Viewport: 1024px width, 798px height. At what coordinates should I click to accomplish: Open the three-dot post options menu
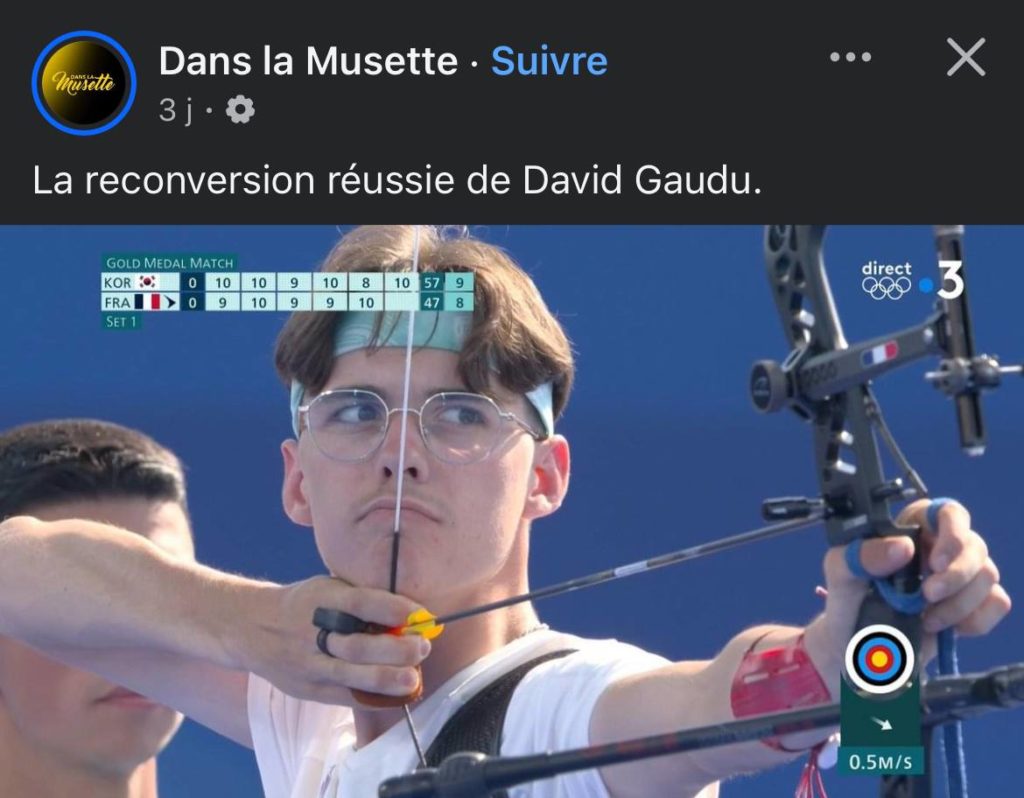tap(851, 58)
